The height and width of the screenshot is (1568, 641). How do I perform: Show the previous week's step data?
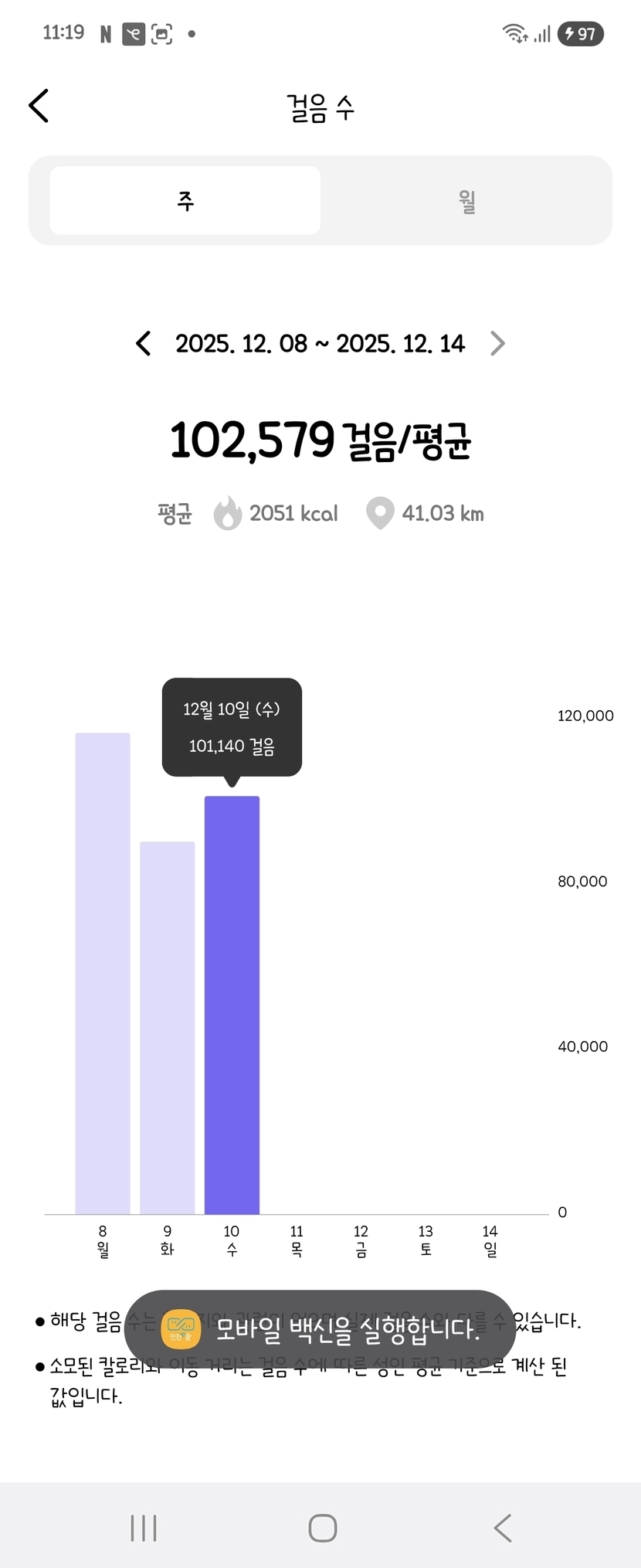[143, 343]
